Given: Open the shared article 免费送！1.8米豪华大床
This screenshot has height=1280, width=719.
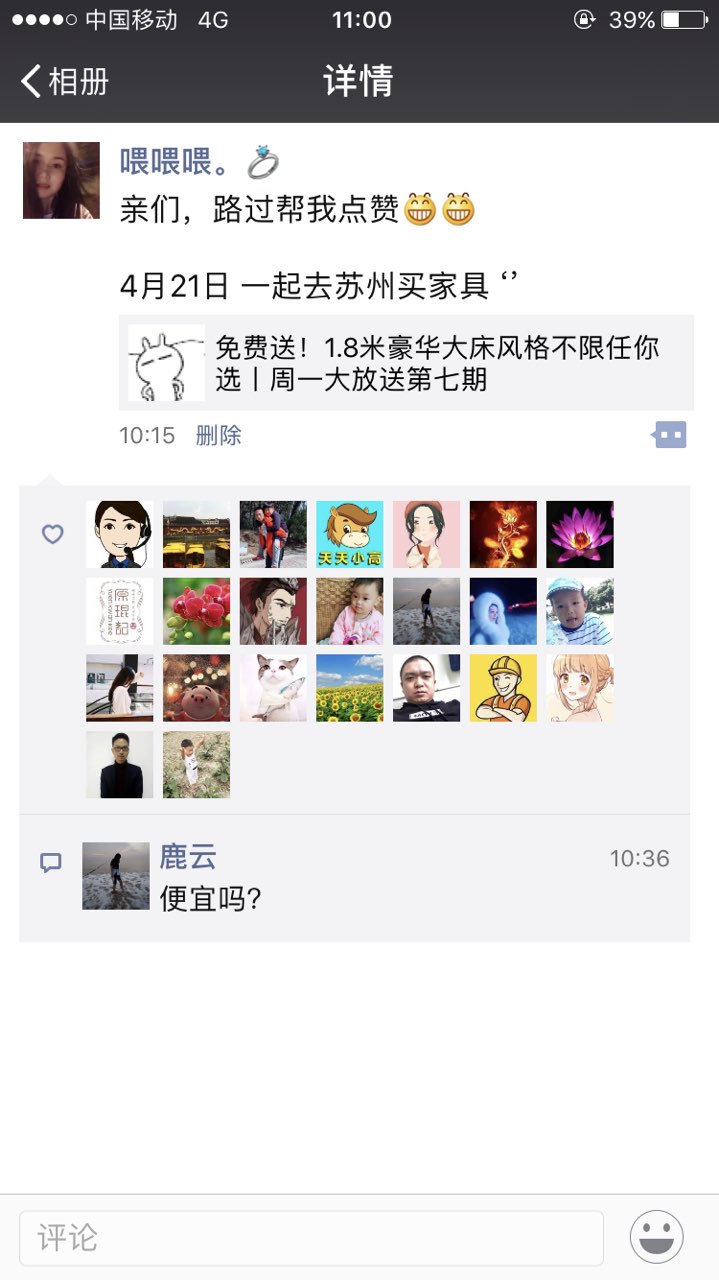Looking at the screenshot, I should click(x=406, y=362).
